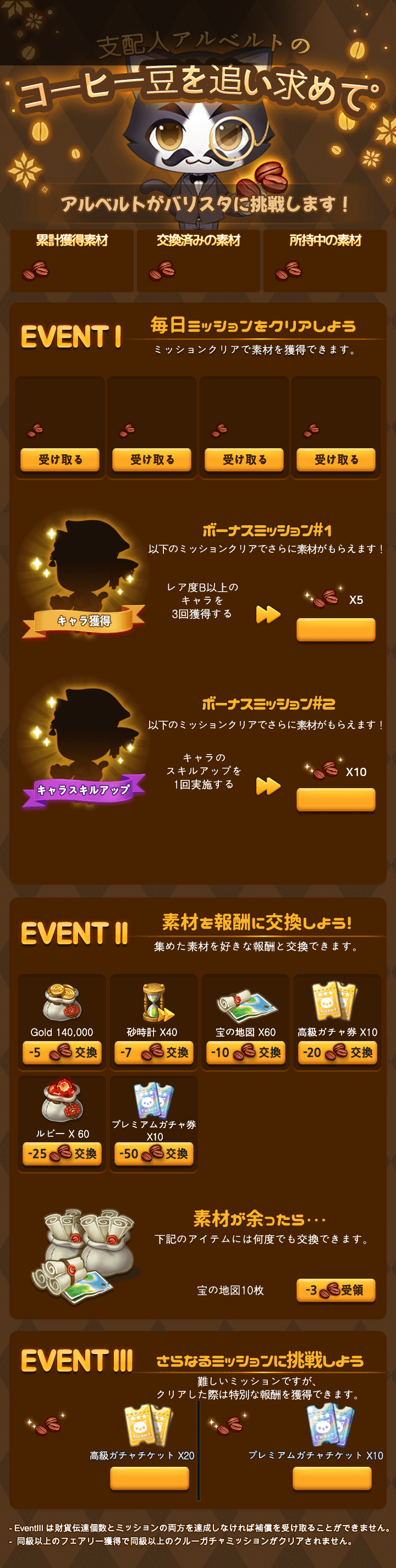Exchange 10 beans for 宝の地図 X60
Viewport: 396px width, 1568px height.
click(x=245, y=1053)
